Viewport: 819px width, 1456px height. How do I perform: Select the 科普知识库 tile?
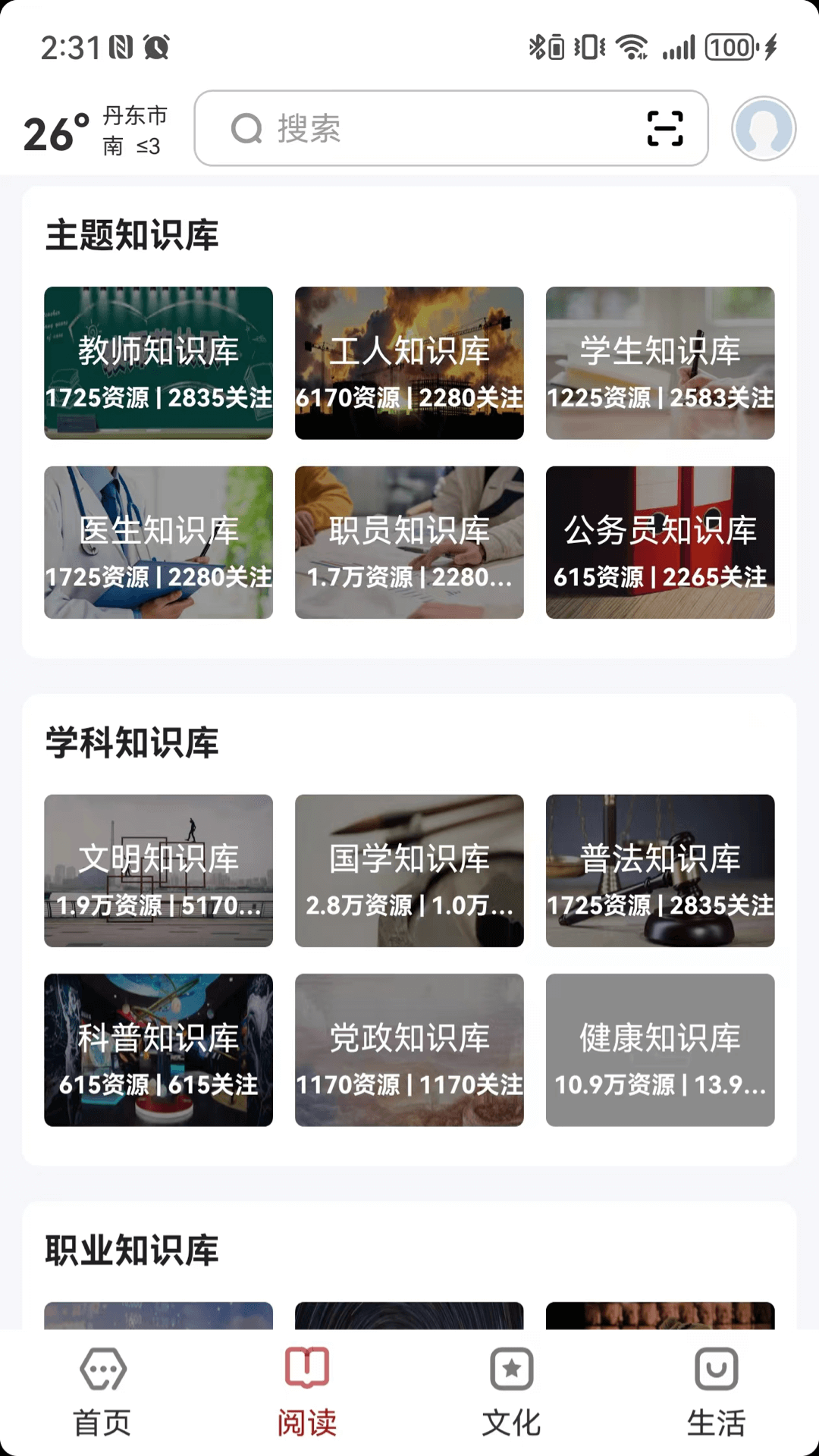(158, 1050)
